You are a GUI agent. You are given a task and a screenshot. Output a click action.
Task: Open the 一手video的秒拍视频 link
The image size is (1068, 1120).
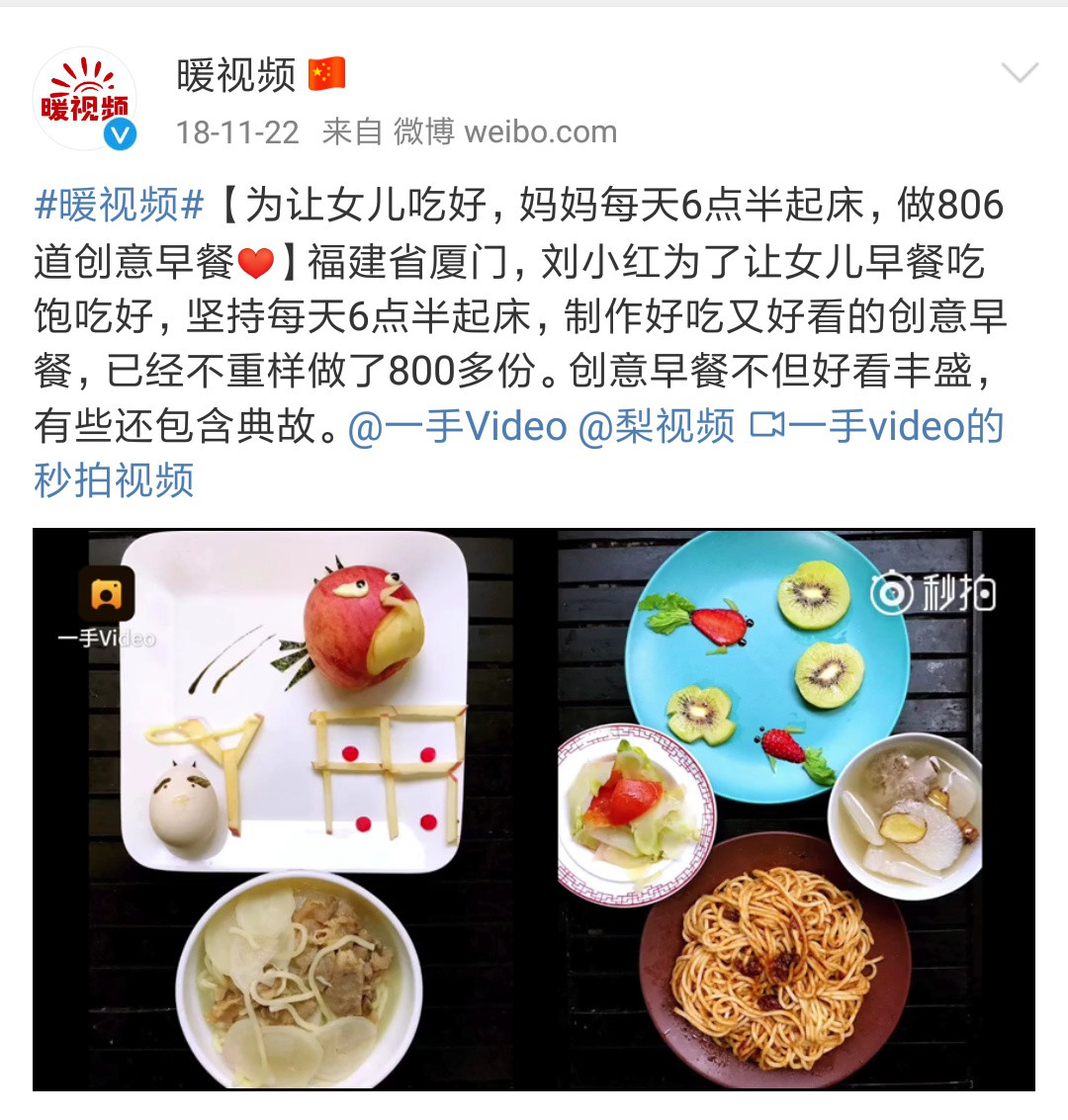click(878, 427)
